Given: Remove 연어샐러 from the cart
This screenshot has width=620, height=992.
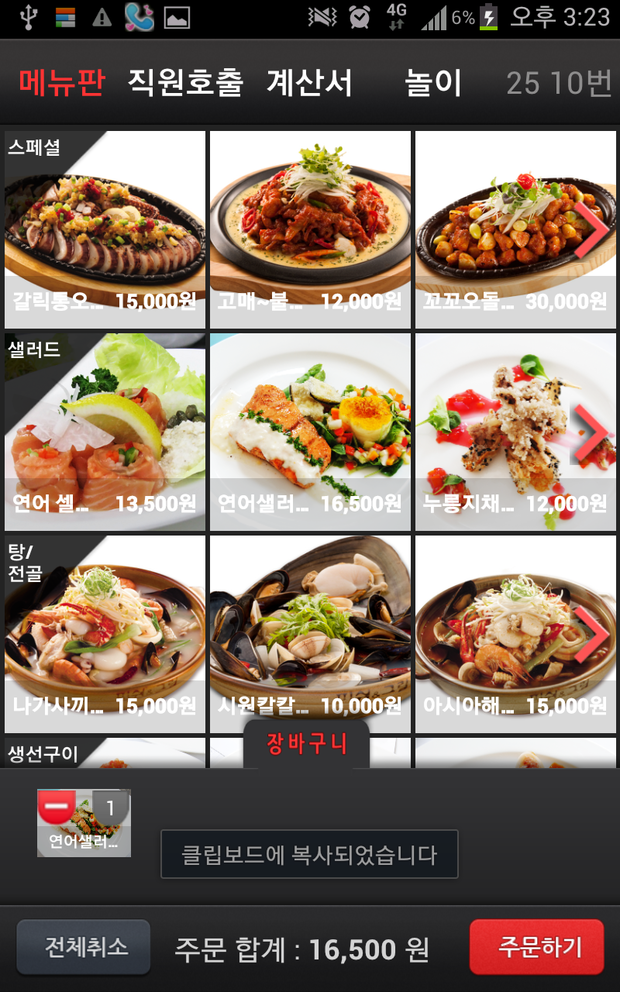Looking at the screenshot, I should click(55, 806).
